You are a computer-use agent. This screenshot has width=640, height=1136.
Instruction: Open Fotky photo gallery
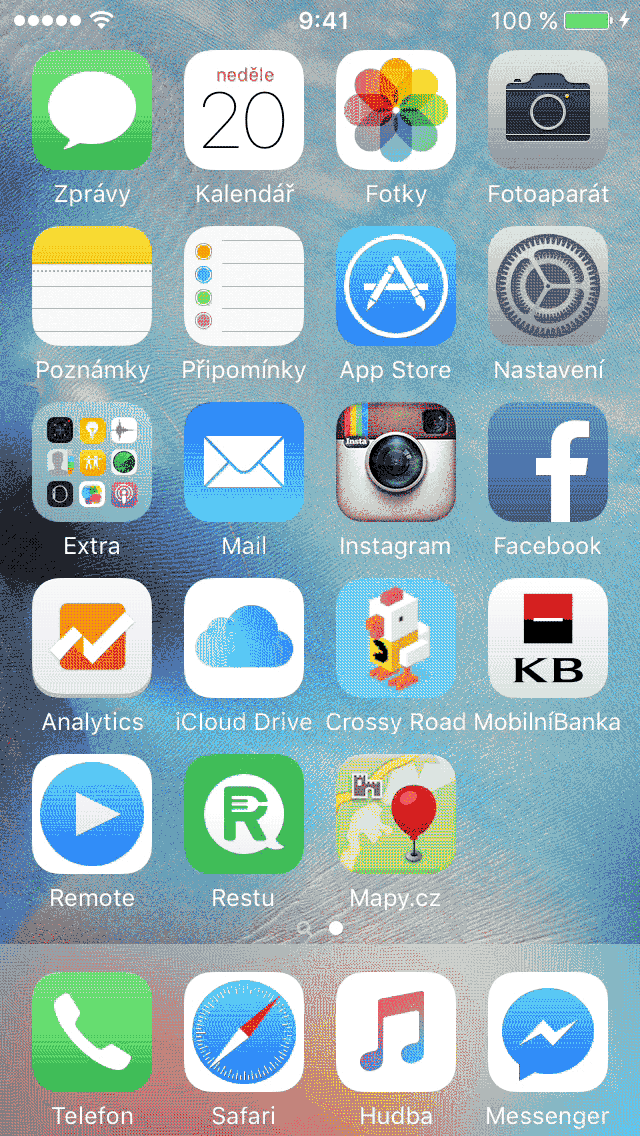point(396,110)
